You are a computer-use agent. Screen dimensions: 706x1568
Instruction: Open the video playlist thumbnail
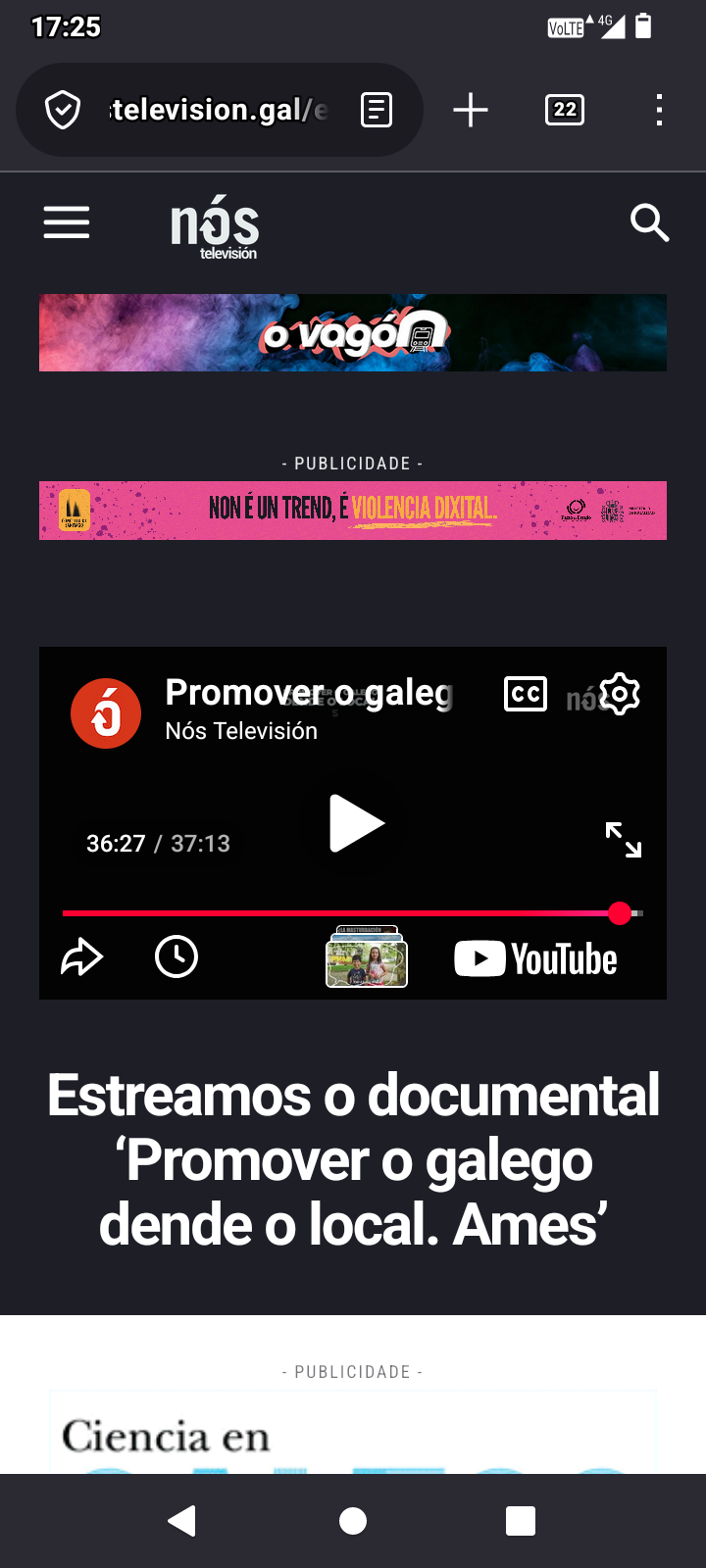click(367, 957)
